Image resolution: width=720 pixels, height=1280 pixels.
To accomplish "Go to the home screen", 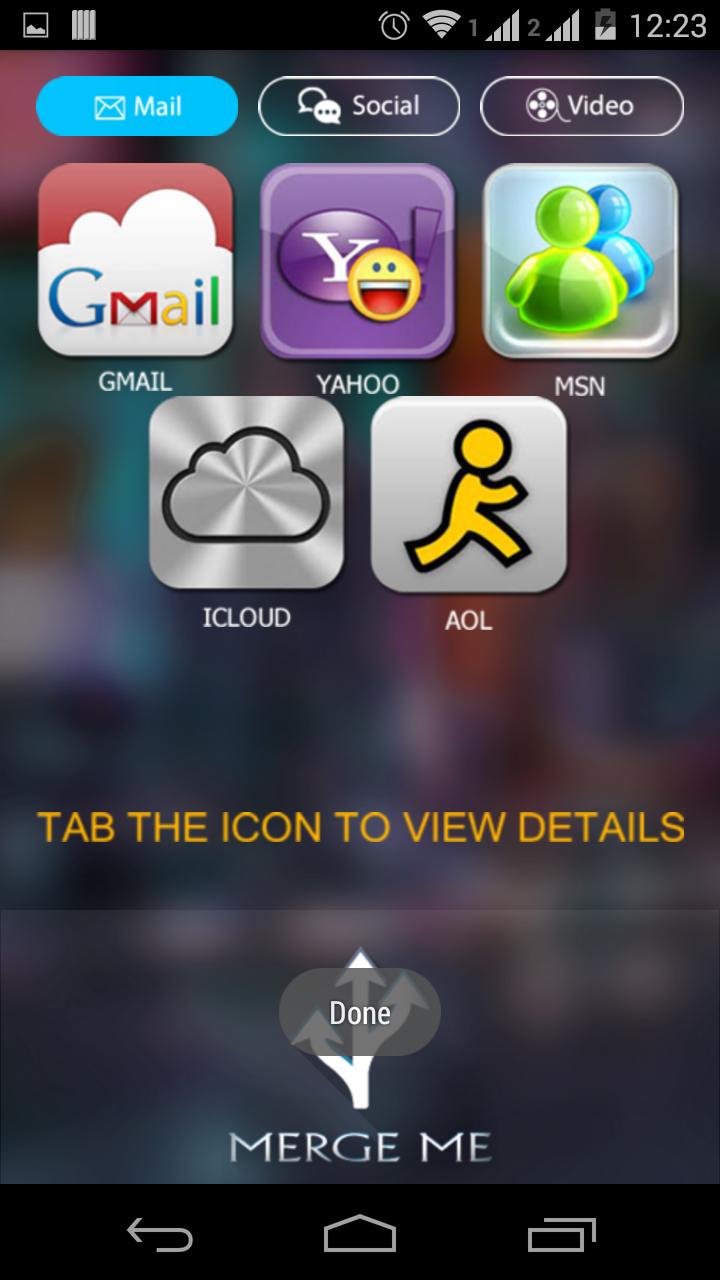I will pos(360,1234).
